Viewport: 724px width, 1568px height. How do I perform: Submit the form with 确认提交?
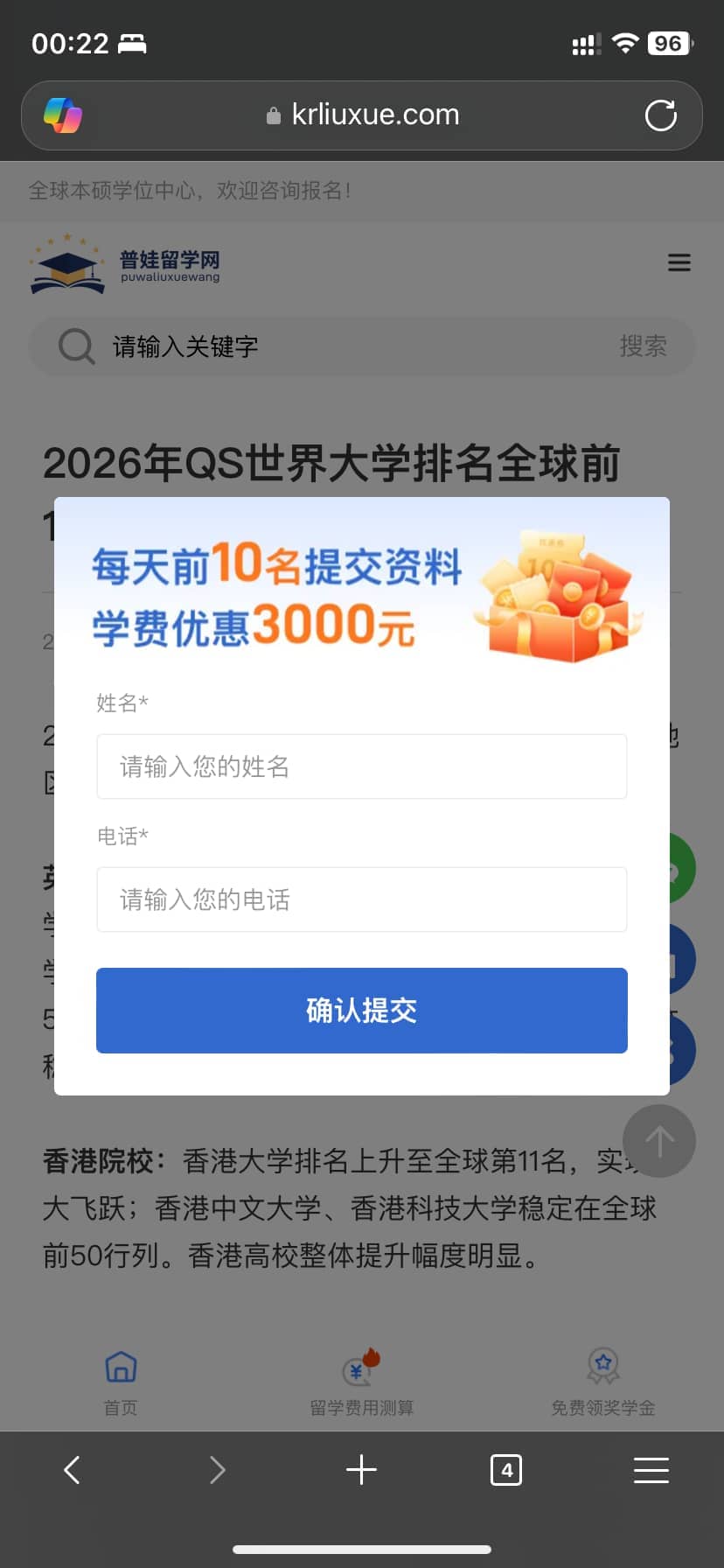(361, 1011)
